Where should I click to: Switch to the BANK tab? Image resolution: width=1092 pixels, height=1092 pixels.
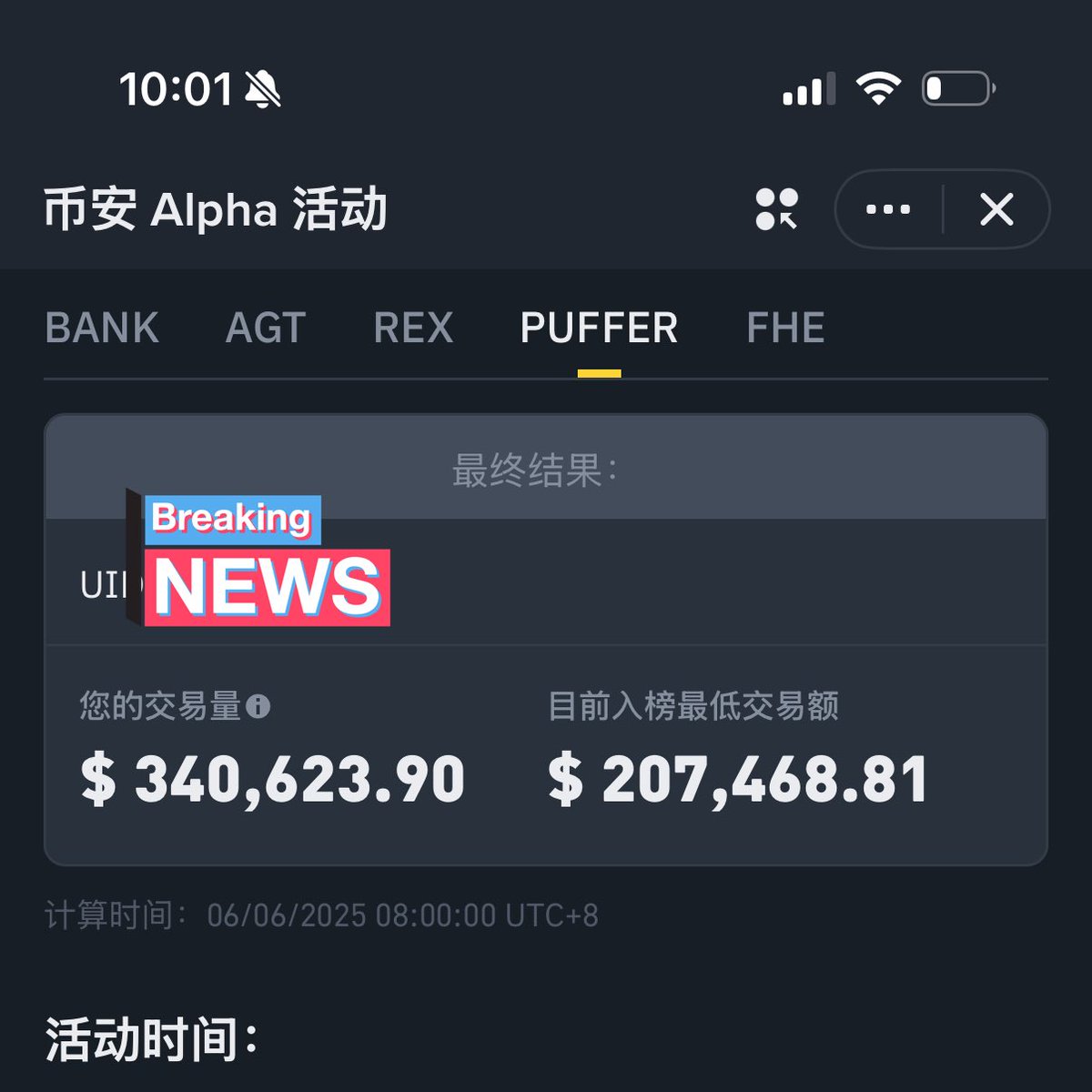tap(102, 328)
